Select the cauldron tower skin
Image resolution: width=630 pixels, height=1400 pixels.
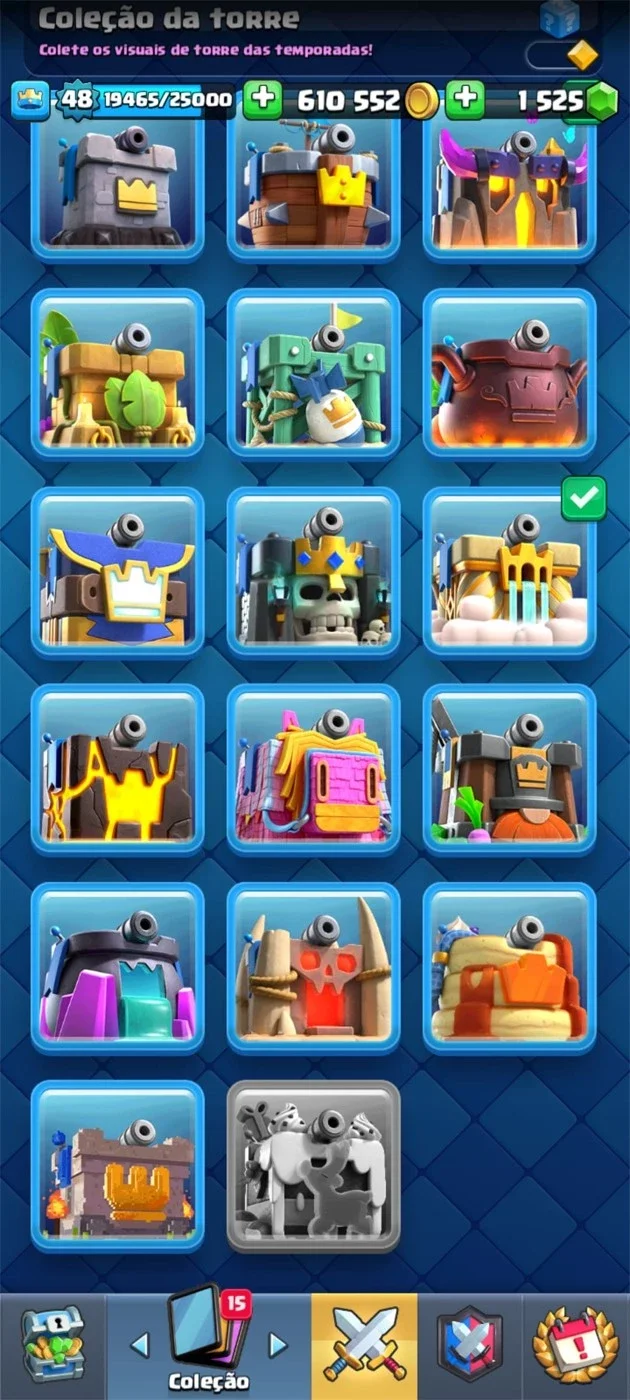tap(509, 373)
